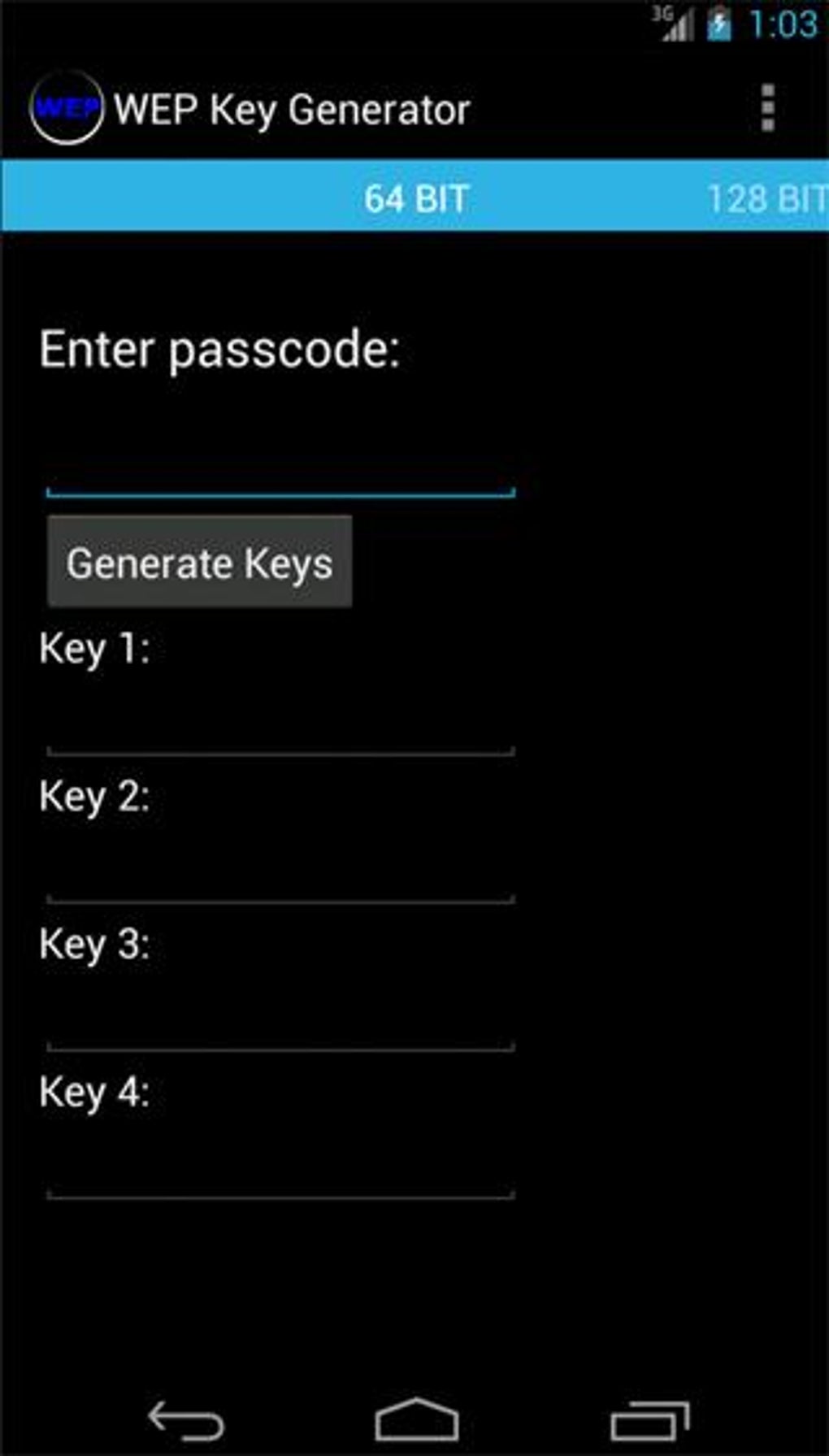Open the overflow menu
Viewport: 829px width, 1456px height.
(x=767, y=108)
